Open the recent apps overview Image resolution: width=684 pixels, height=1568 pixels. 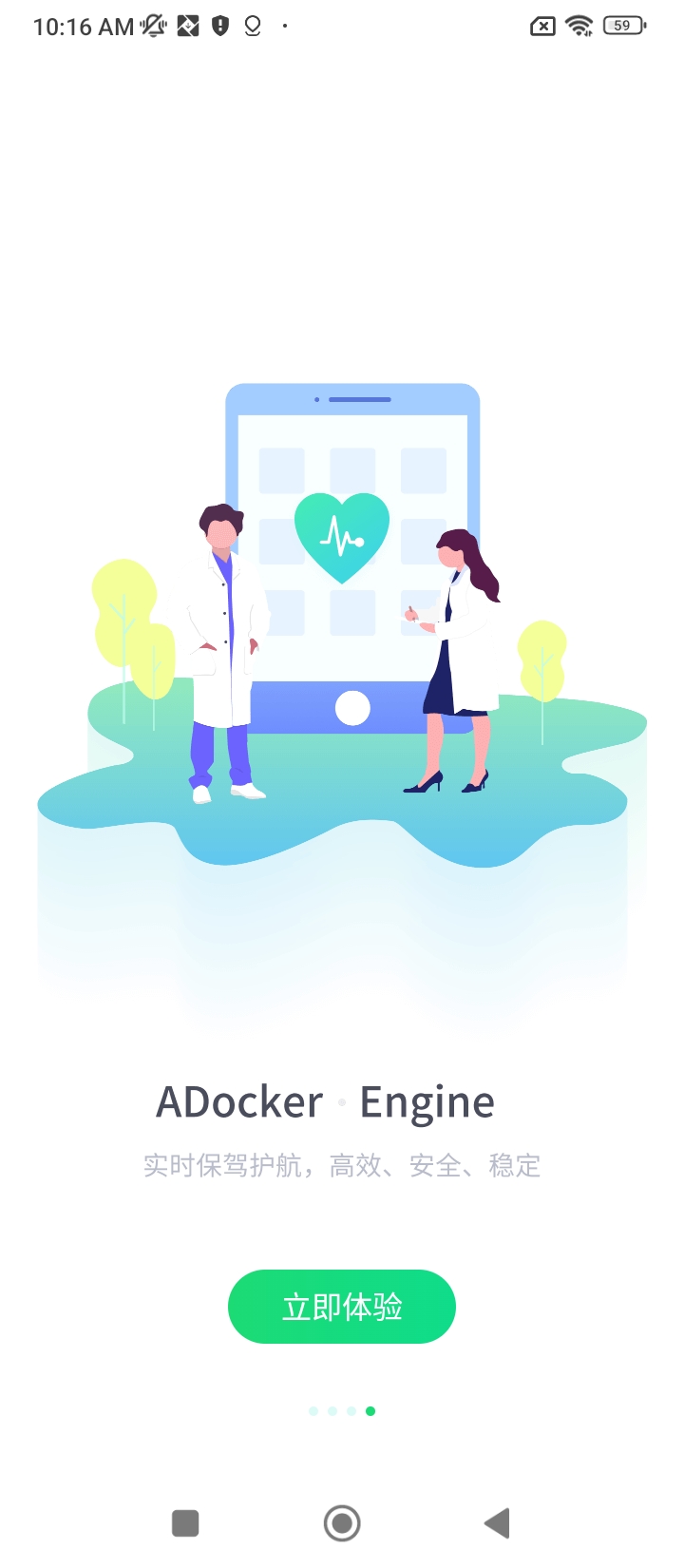pos(185,1523)
